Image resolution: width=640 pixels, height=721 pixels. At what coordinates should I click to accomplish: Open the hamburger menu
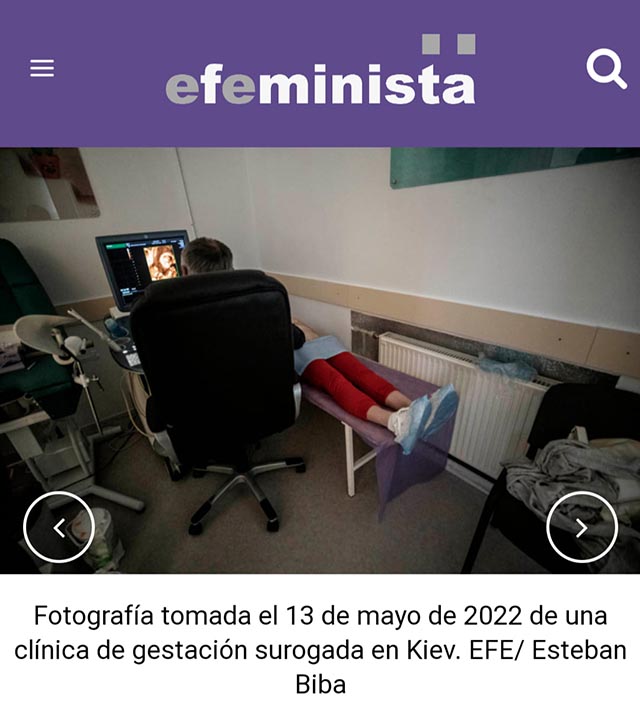pyautogui.click(x=42, y=68)
